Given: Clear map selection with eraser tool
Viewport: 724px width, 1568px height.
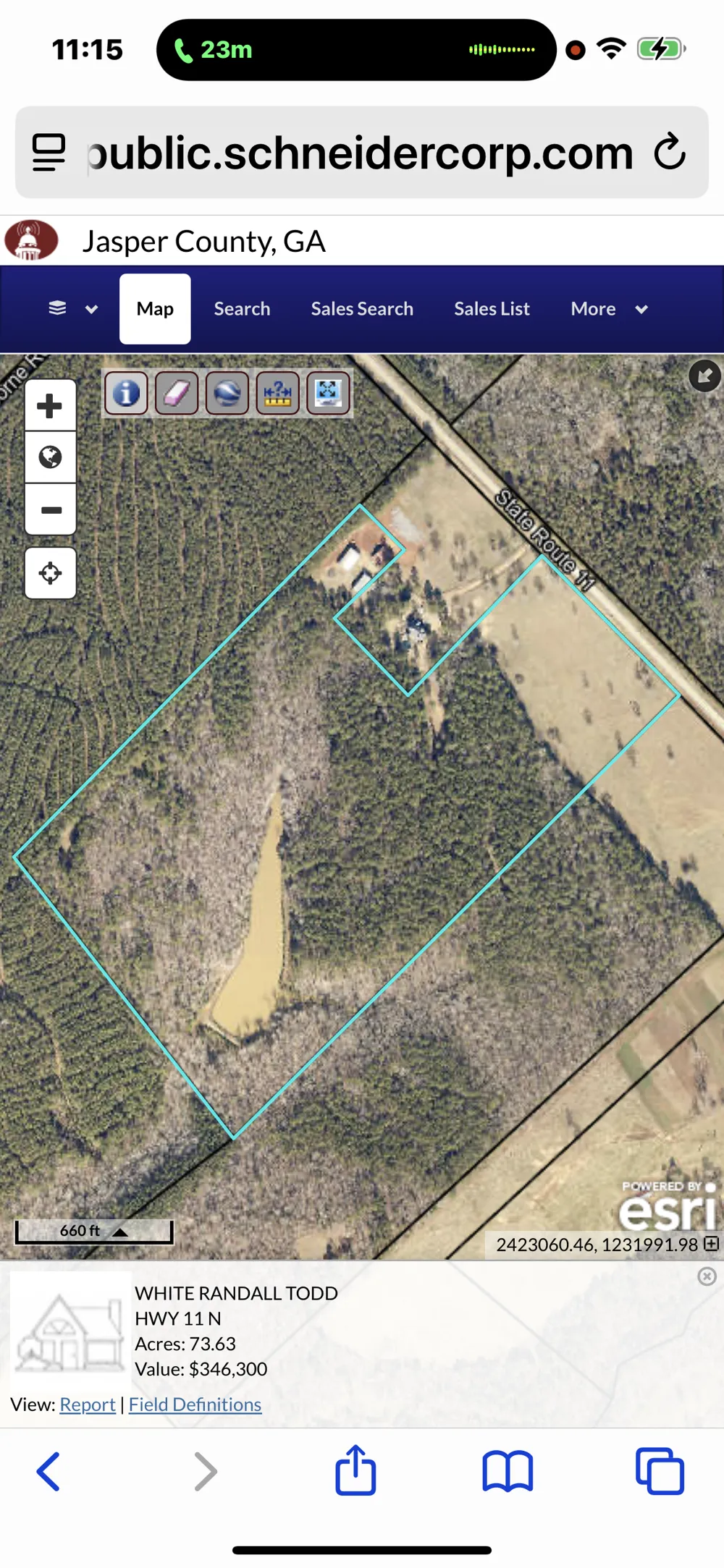Looking at the screenshot, I should [177, 394].
